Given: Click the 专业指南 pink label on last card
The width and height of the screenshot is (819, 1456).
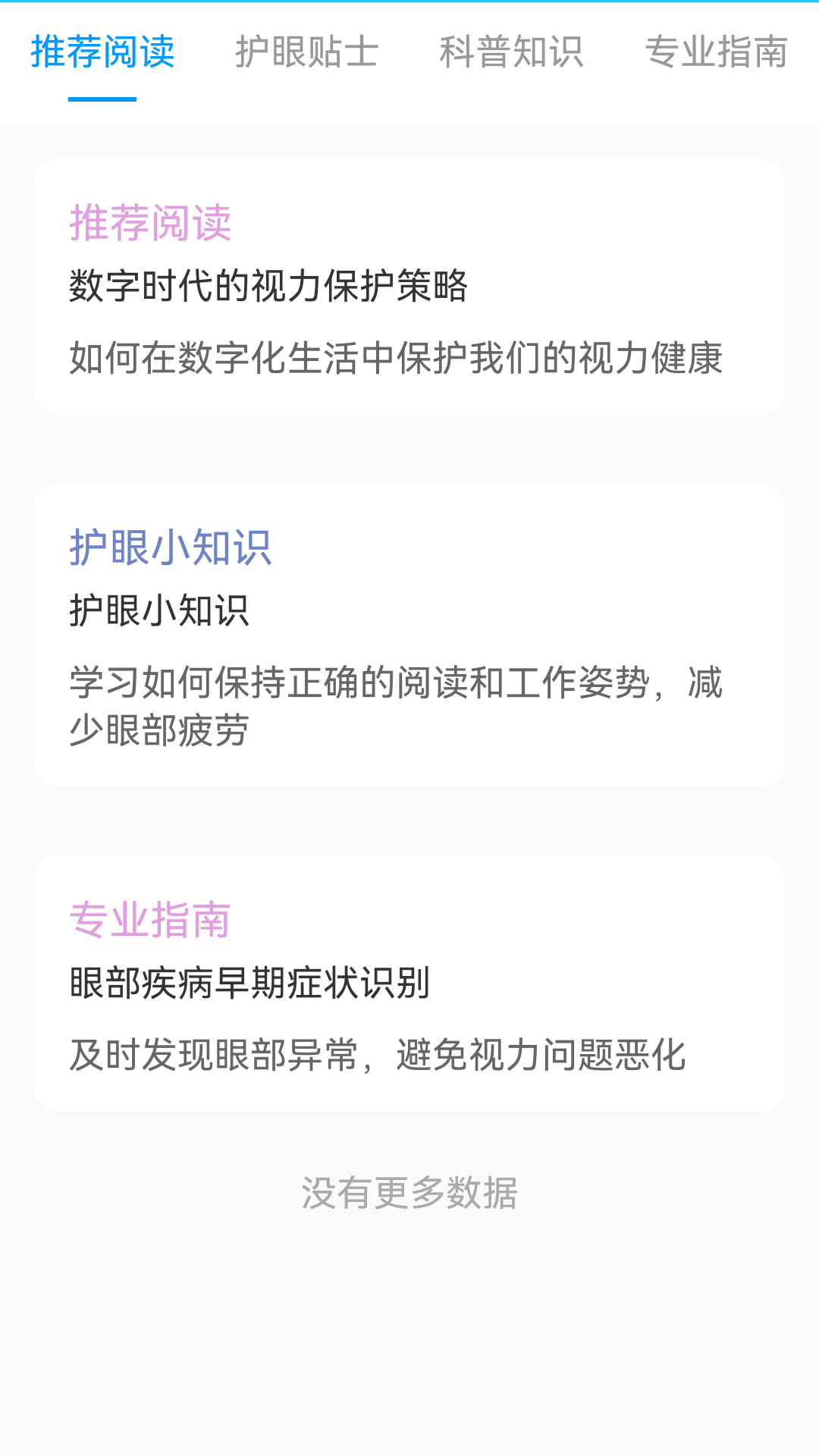Looking at the screenshot, I should pyautogui.click(x=151, y=921).
